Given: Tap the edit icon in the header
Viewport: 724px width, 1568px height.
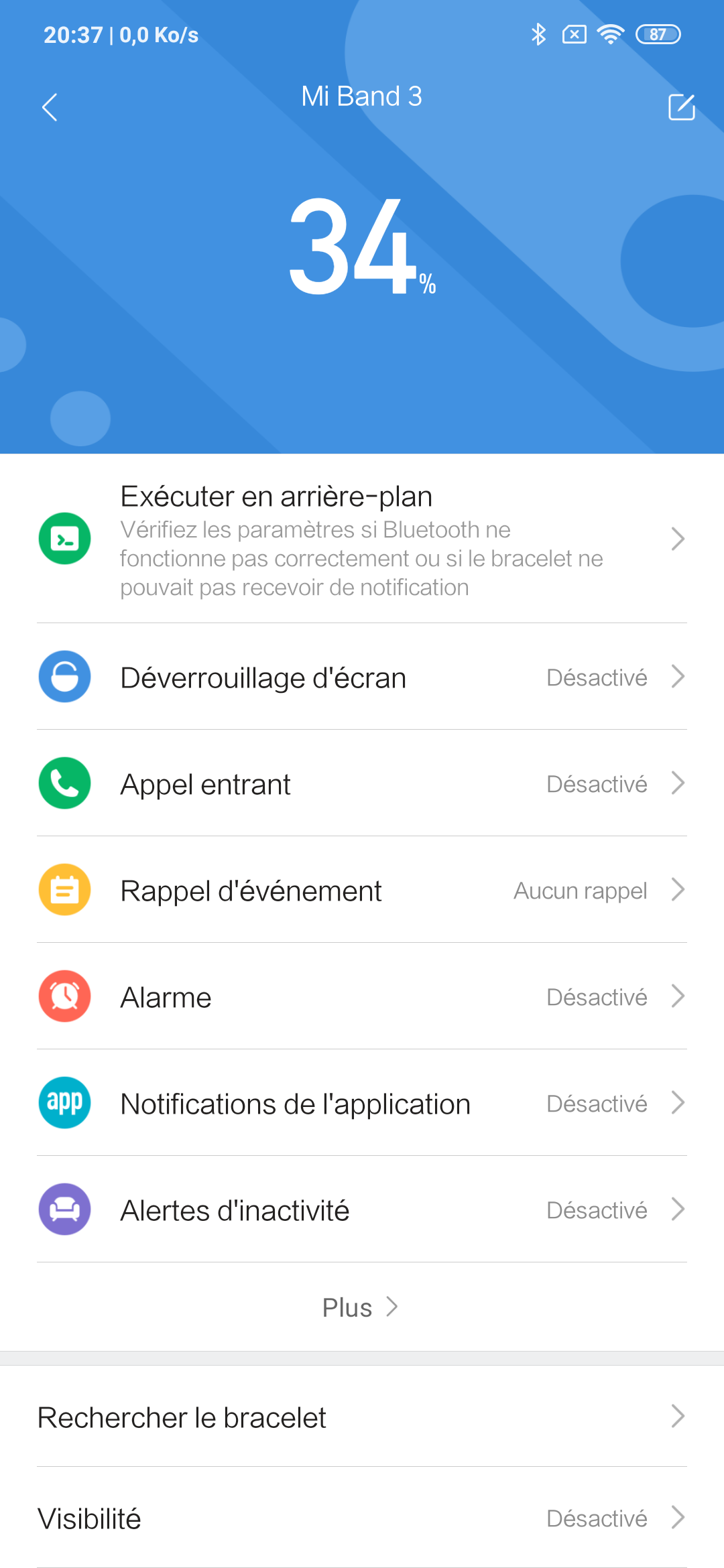Looking at the screenshot, I should 681,107.
